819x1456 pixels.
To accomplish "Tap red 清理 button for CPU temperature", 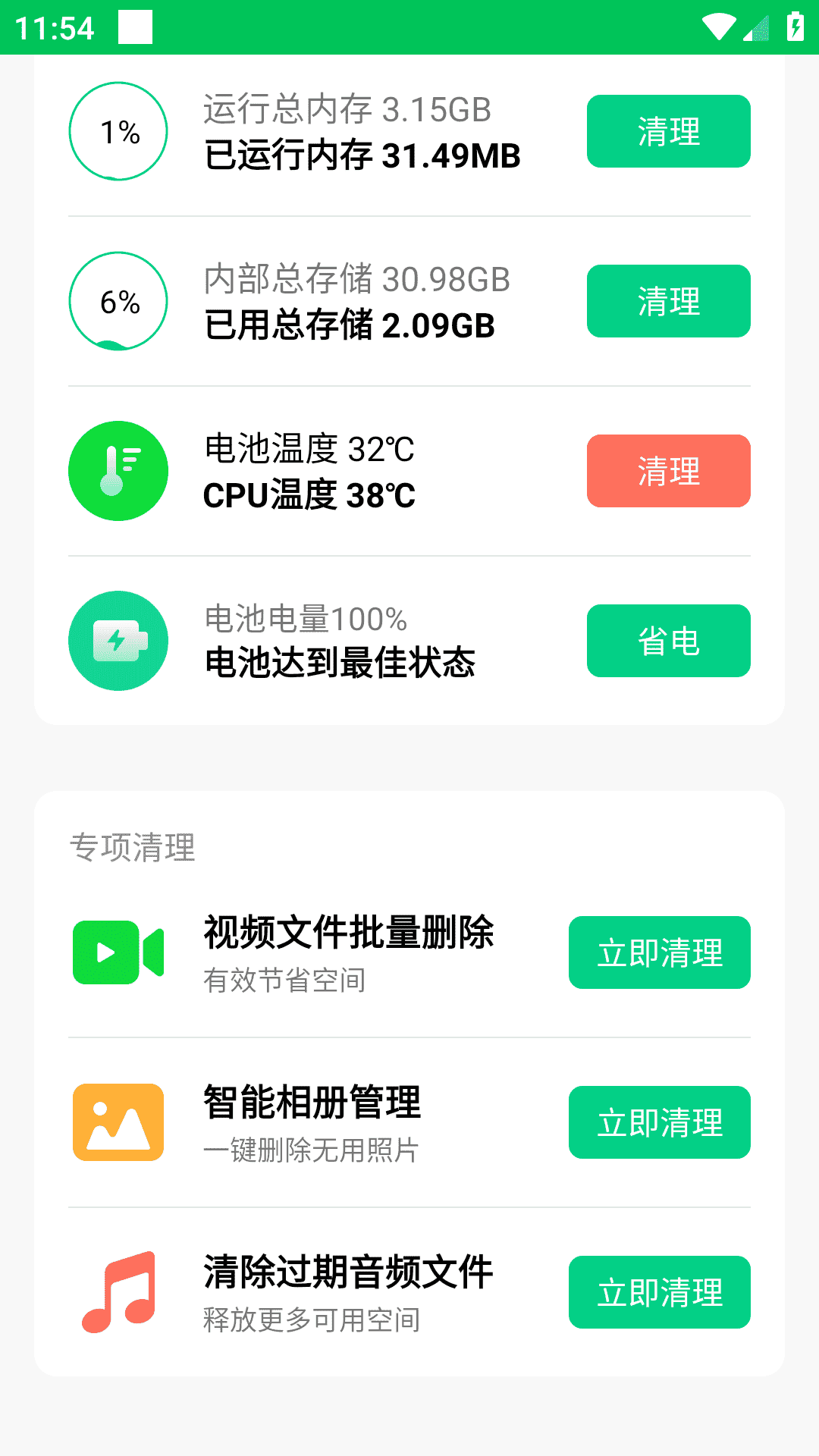I will click(668, 471).
